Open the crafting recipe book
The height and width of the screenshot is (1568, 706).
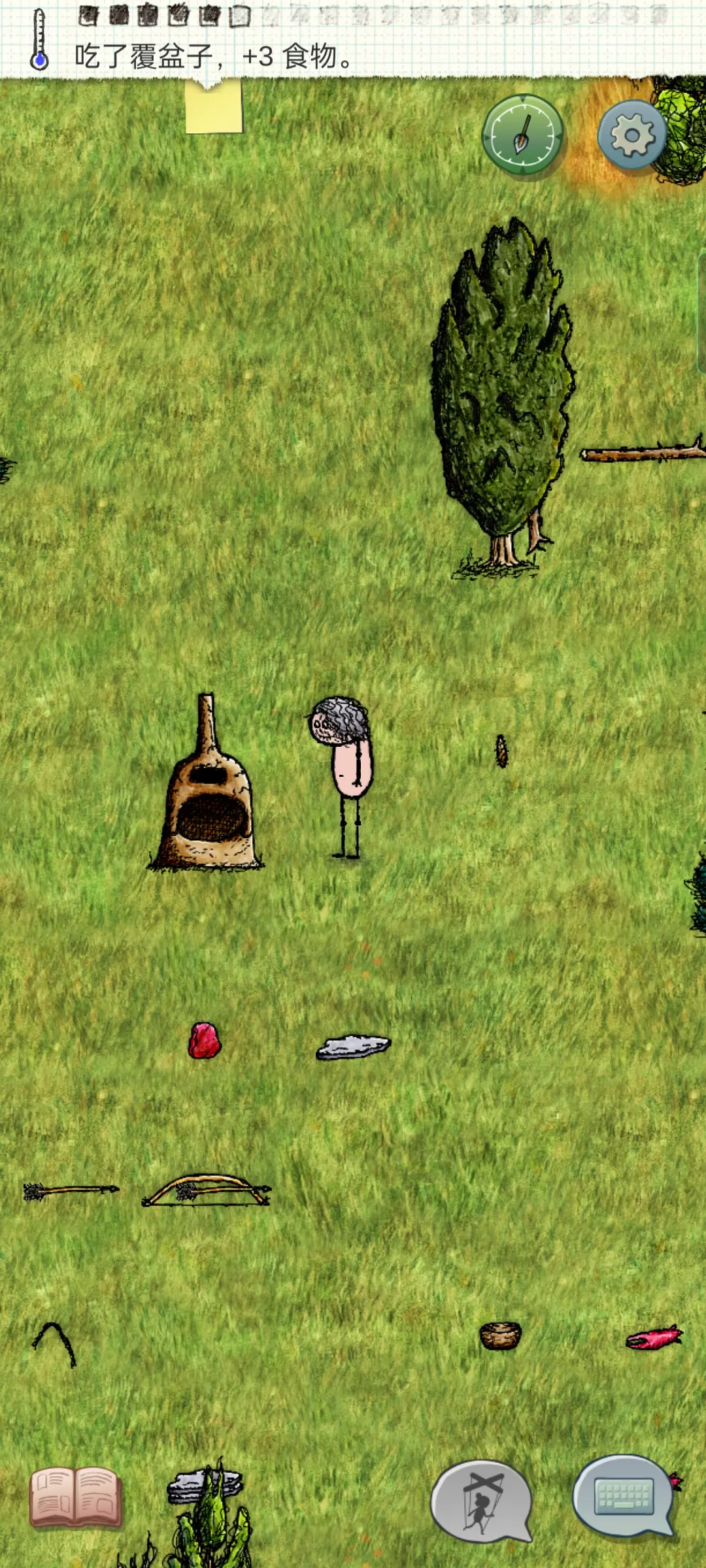point(76,1497)
